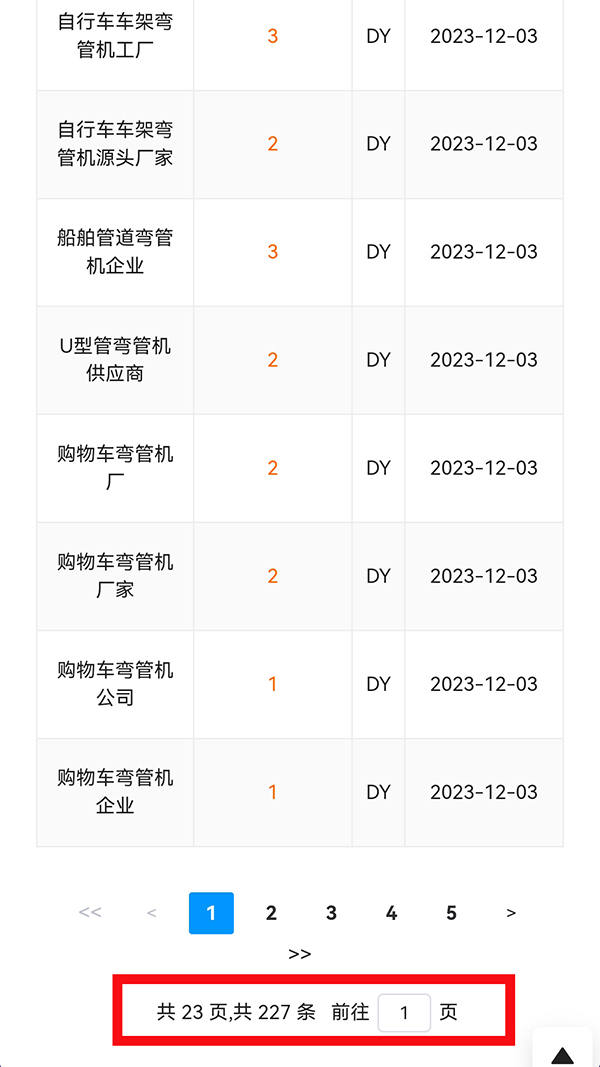Skip to the last page with >>

point(300,954)
